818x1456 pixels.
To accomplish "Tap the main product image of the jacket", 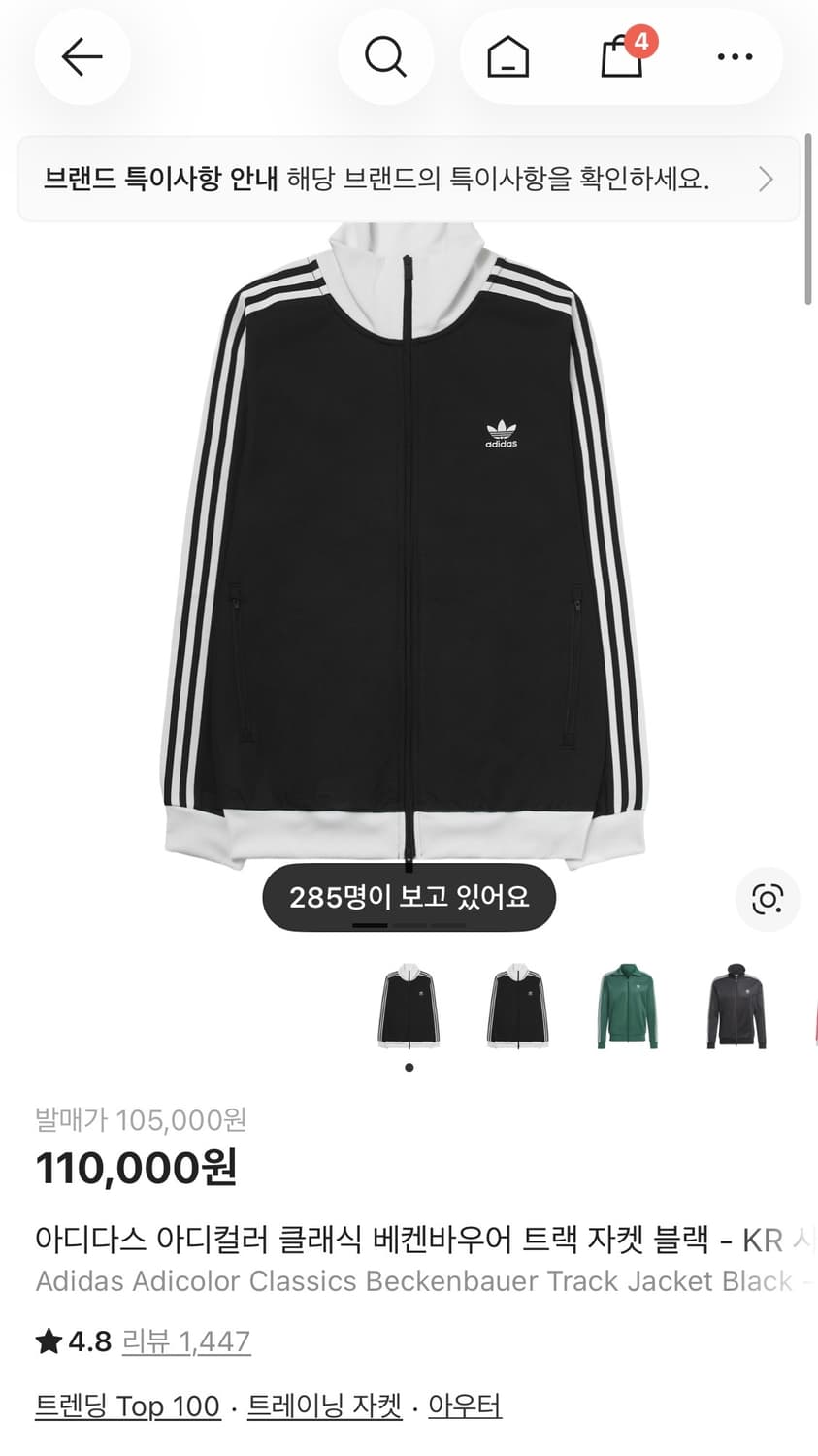I will pos(409,544).
